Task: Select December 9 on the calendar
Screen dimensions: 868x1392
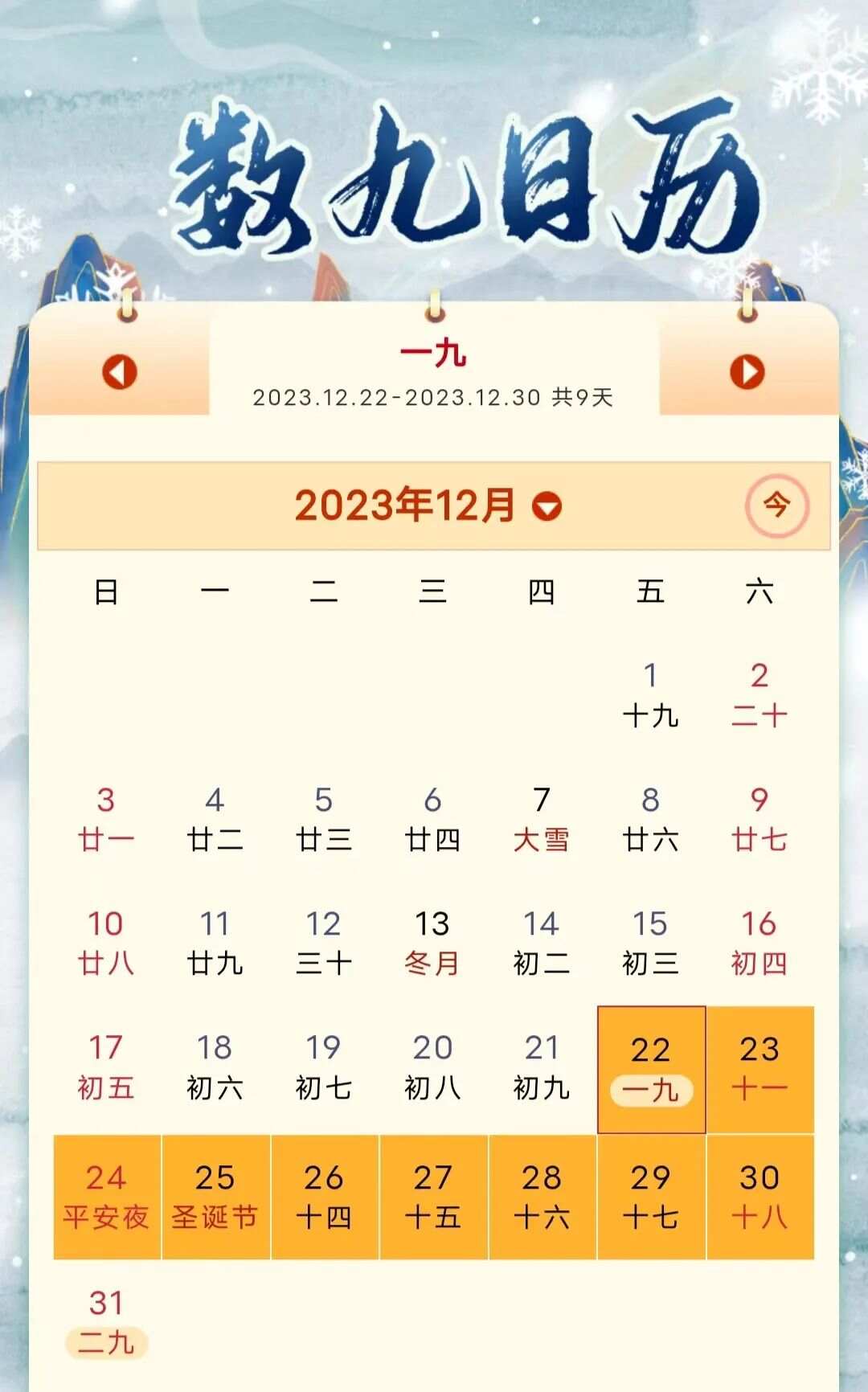Action: pos(759,820)
